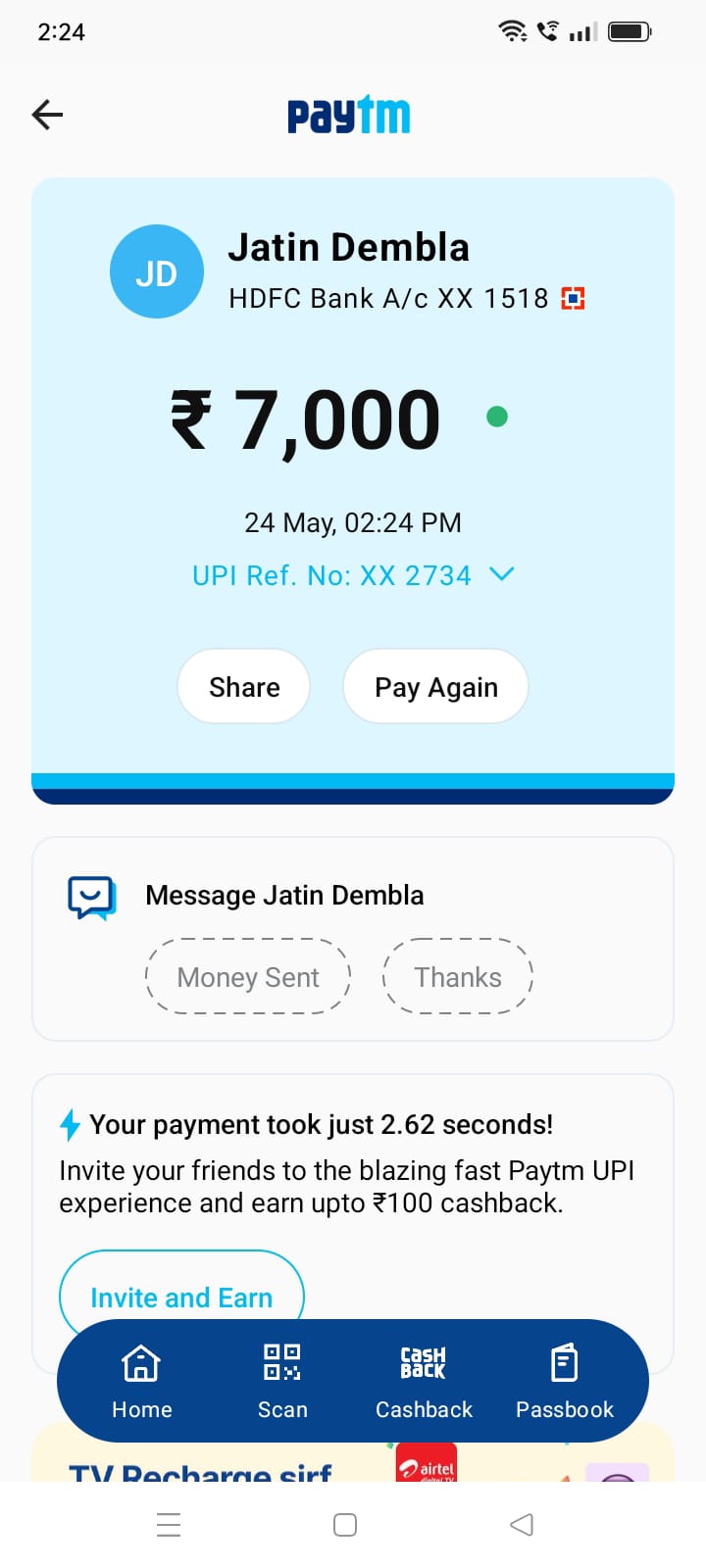Go back using the top arrow
The width and height of the screenshot is (706, 1568).
[x=47, y=115]
